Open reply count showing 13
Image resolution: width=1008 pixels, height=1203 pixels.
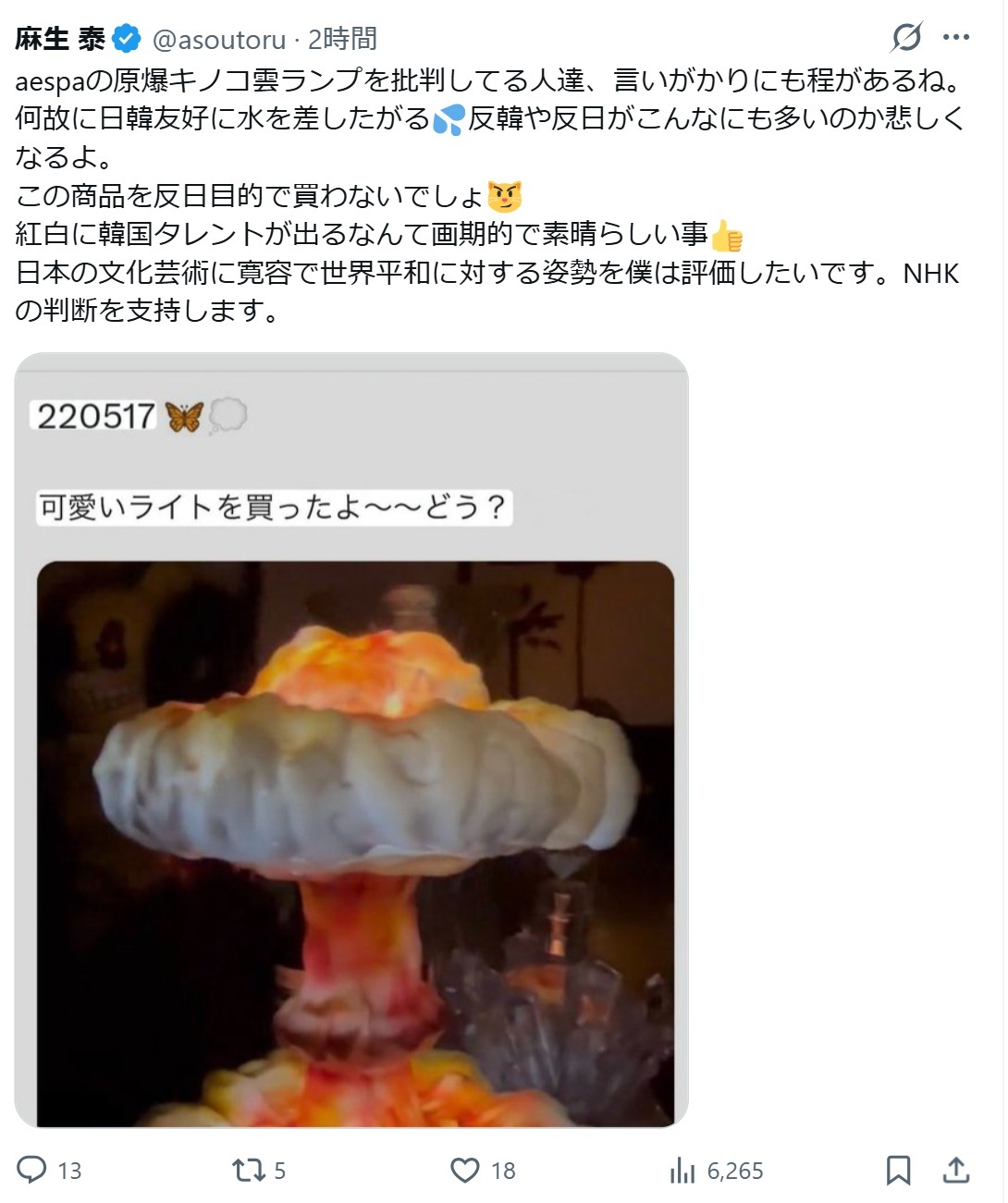pos(51,1171)
